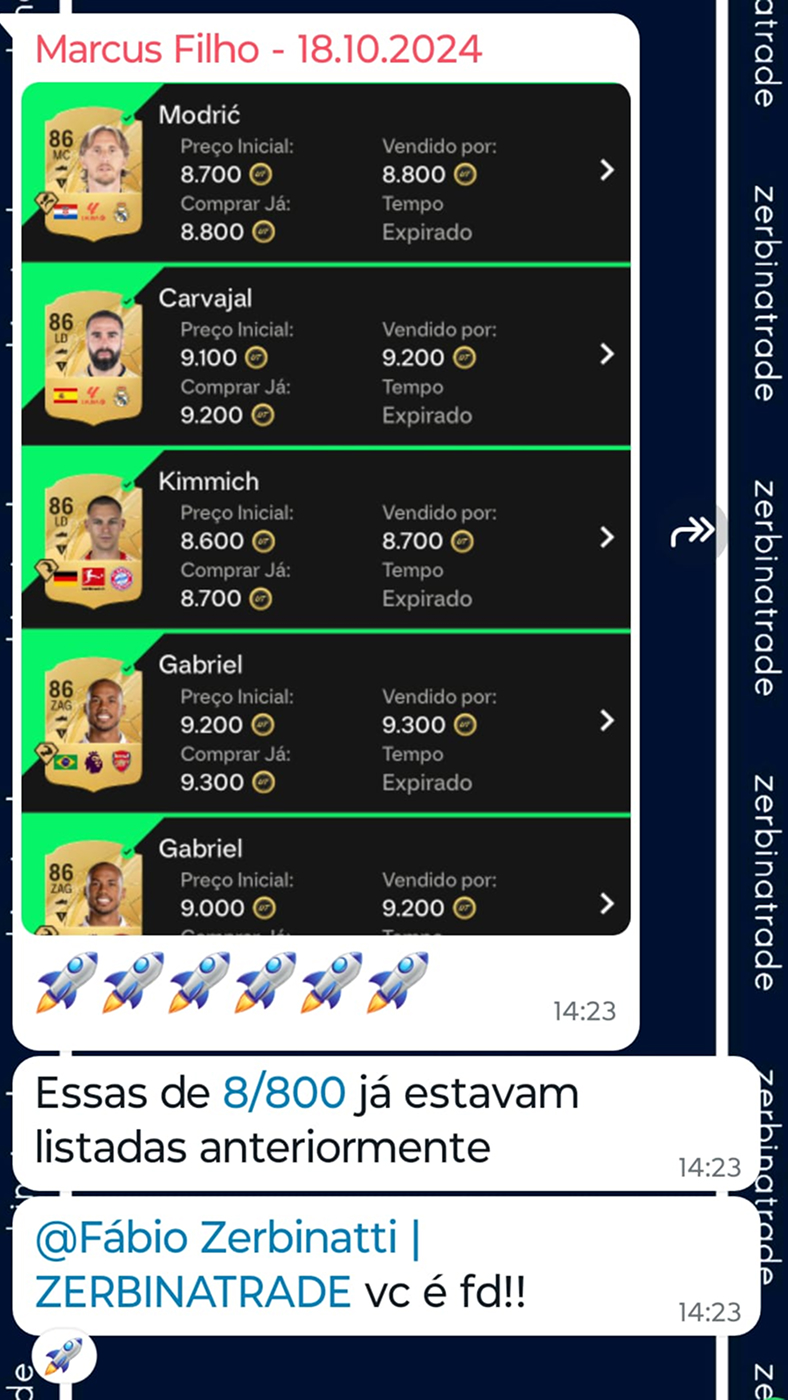Open the shared player sales screenshot

click(326, 508)
